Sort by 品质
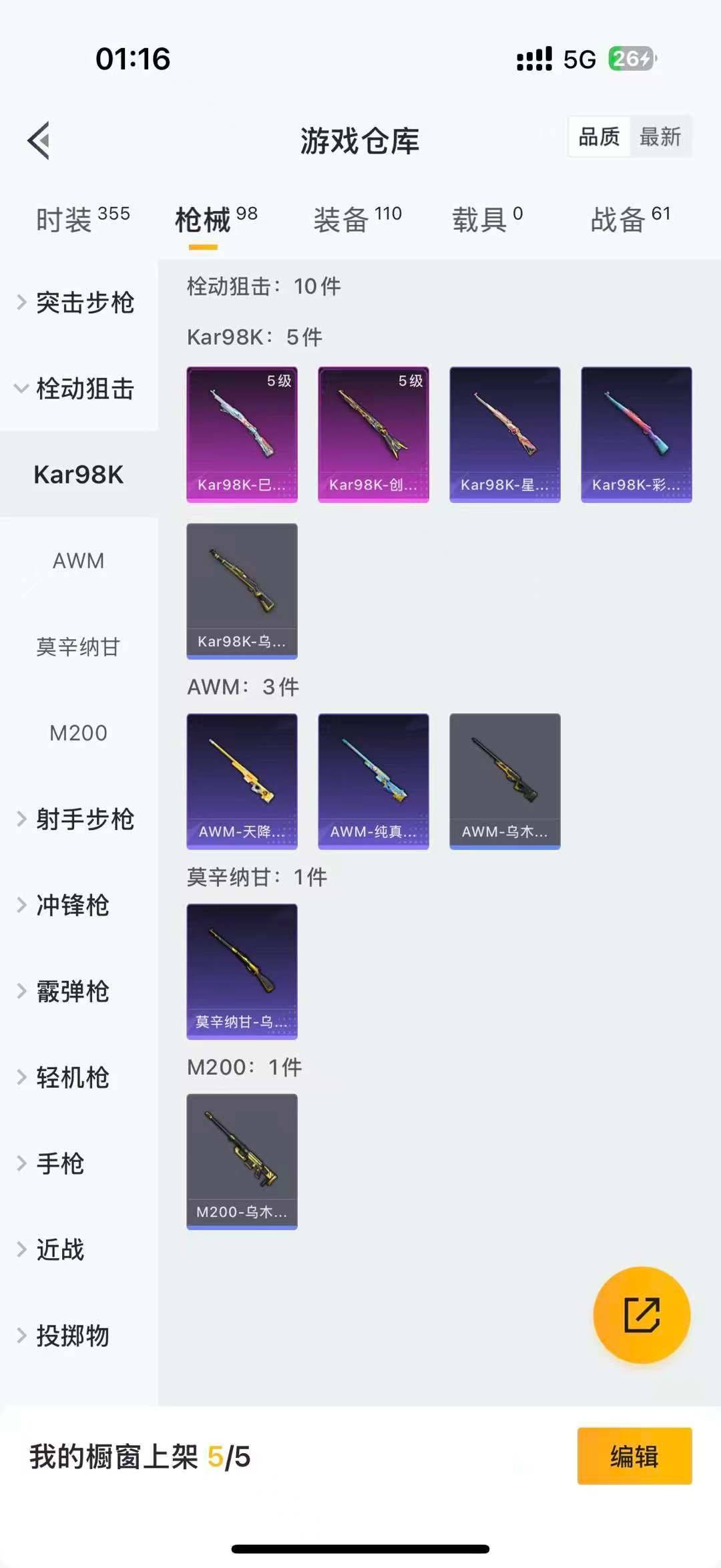 point(599,137)
